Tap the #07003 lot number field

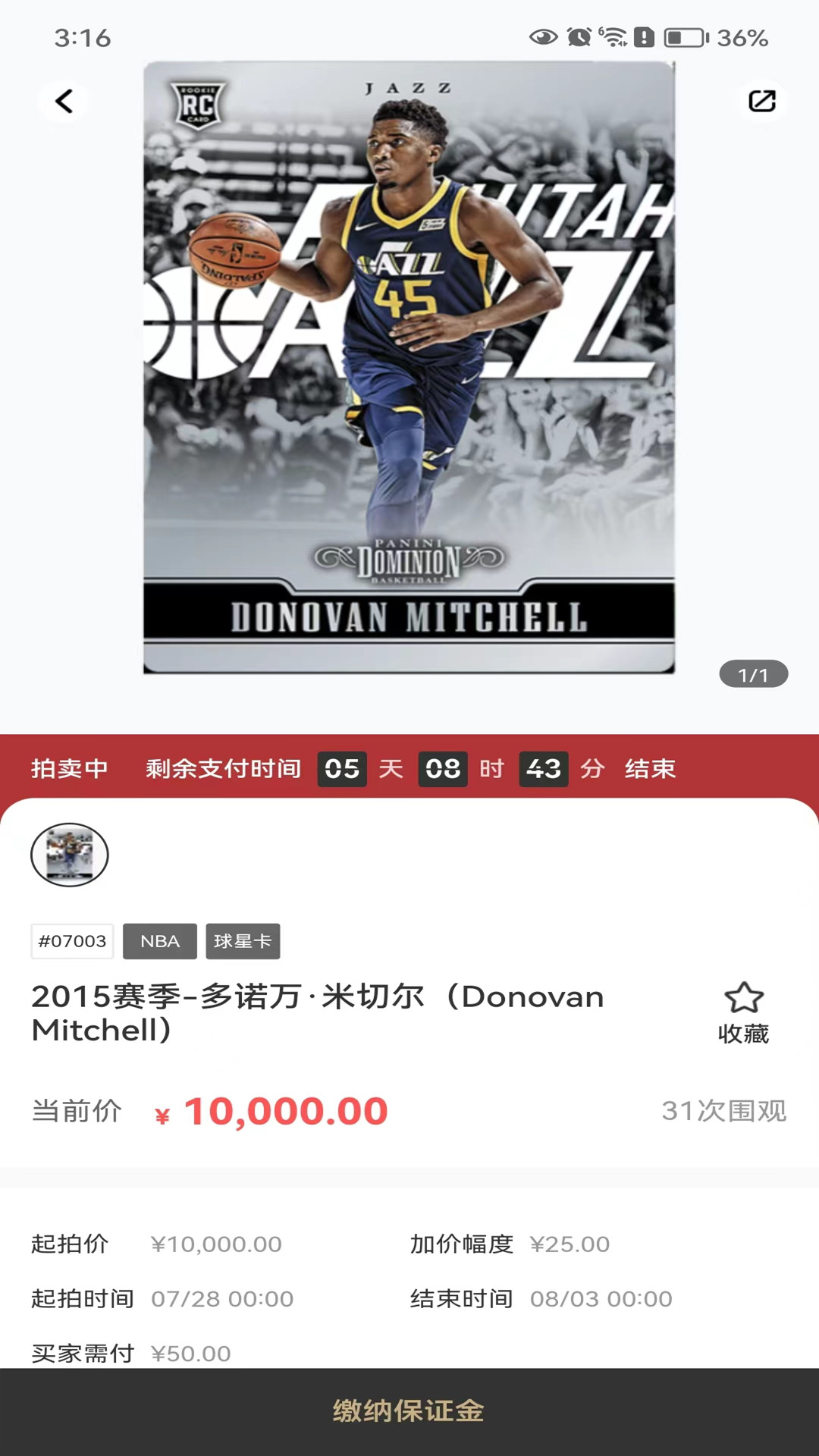pos(72,941)
